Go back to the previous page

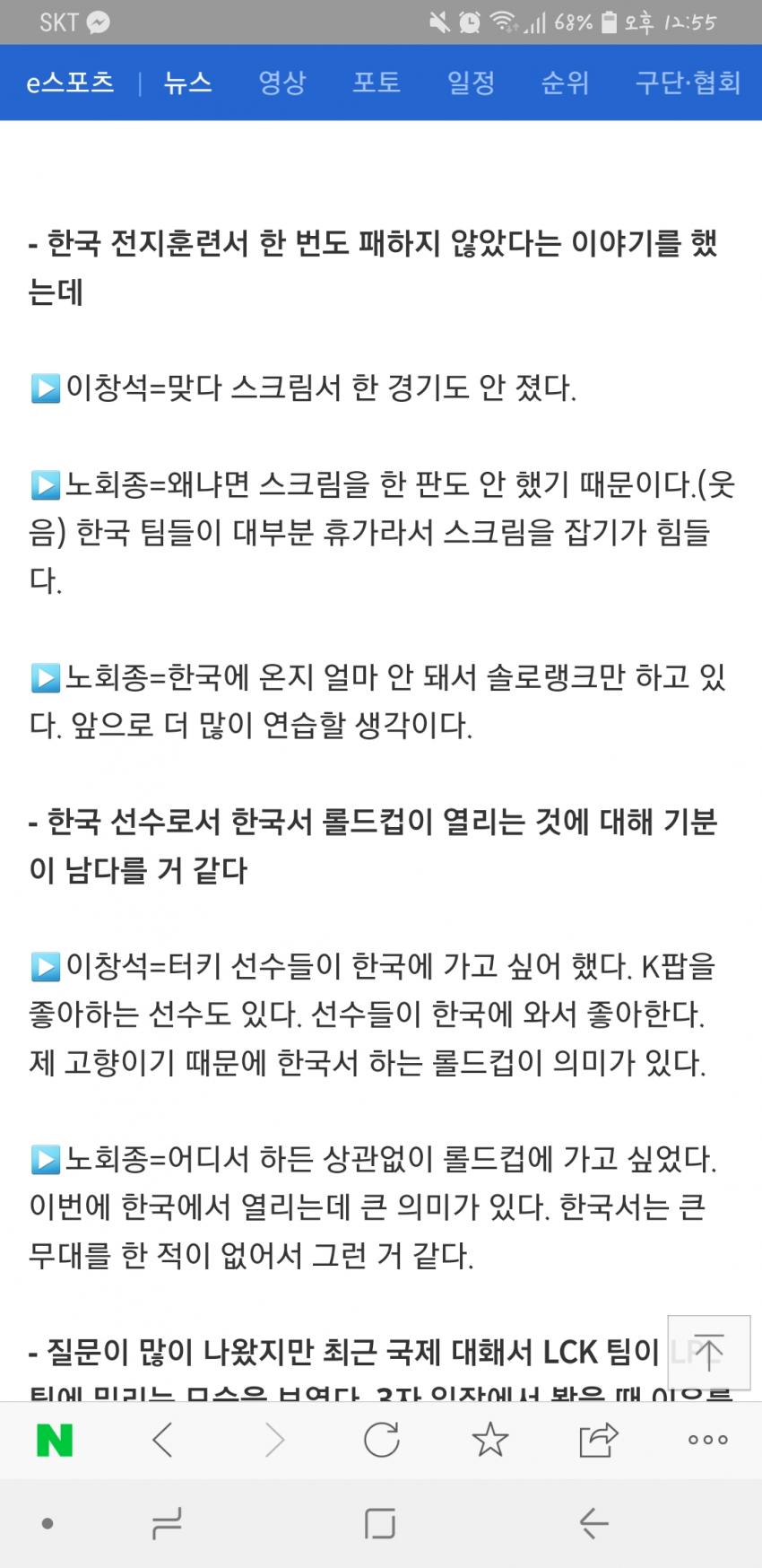coord(163,1441)
